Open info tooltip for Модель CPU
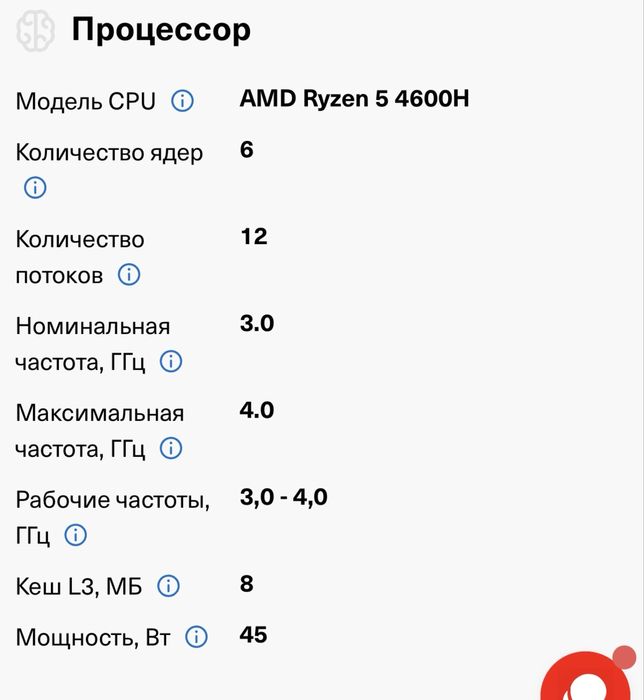Screen dimensions: 644x700 [x=182, y=101]
